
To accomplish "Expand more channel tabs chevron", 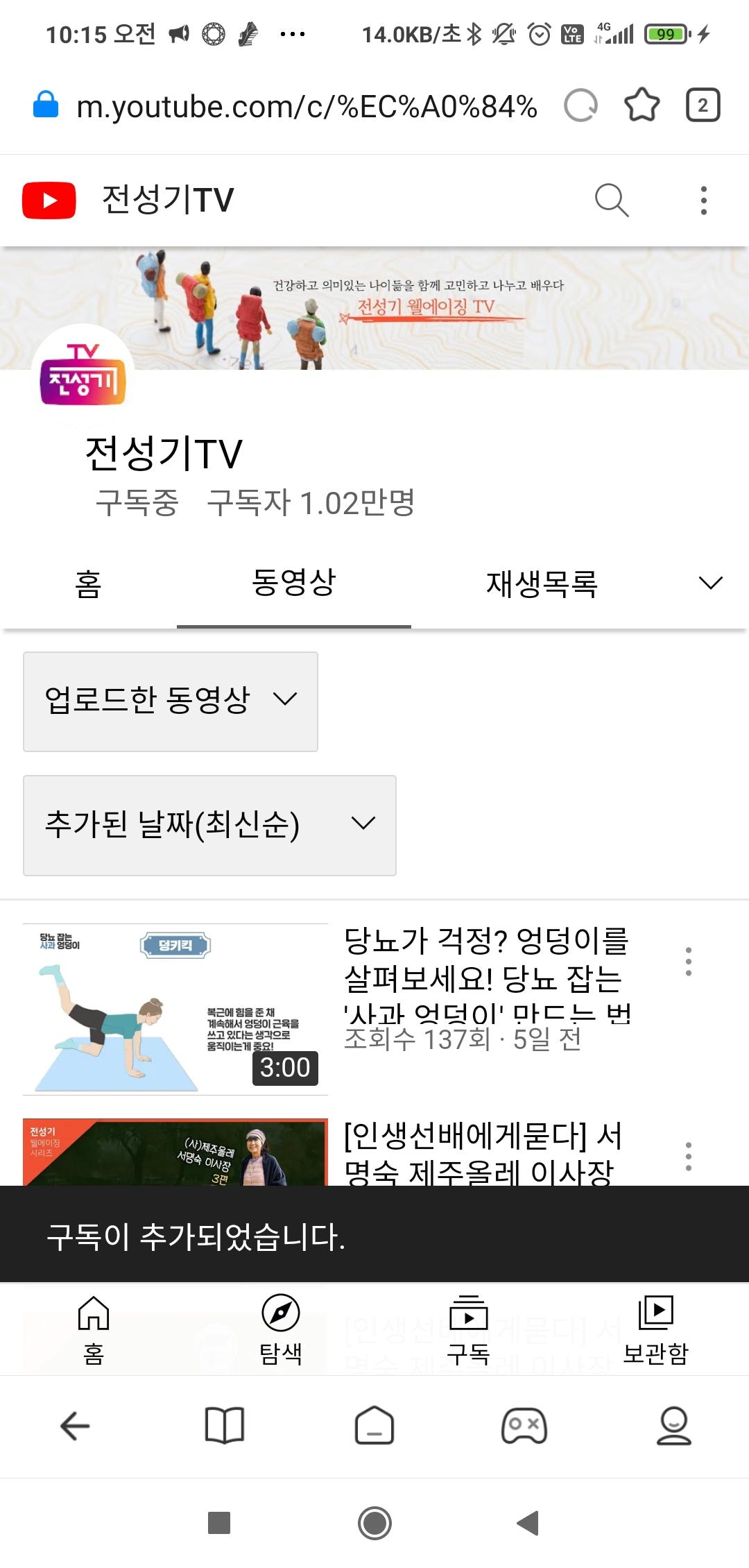I will (x=710, y=583).
